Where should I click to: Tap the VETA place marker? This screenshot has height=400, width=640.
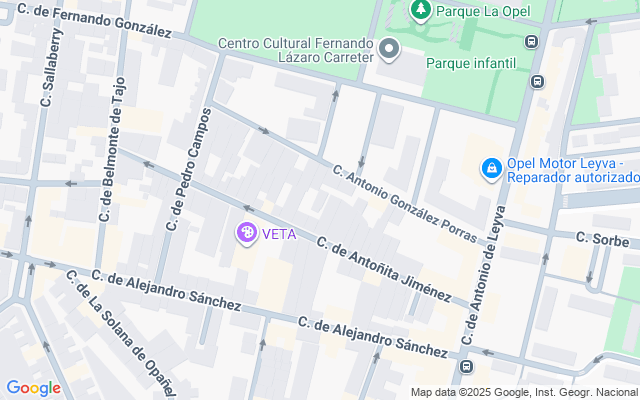[246, 233]
